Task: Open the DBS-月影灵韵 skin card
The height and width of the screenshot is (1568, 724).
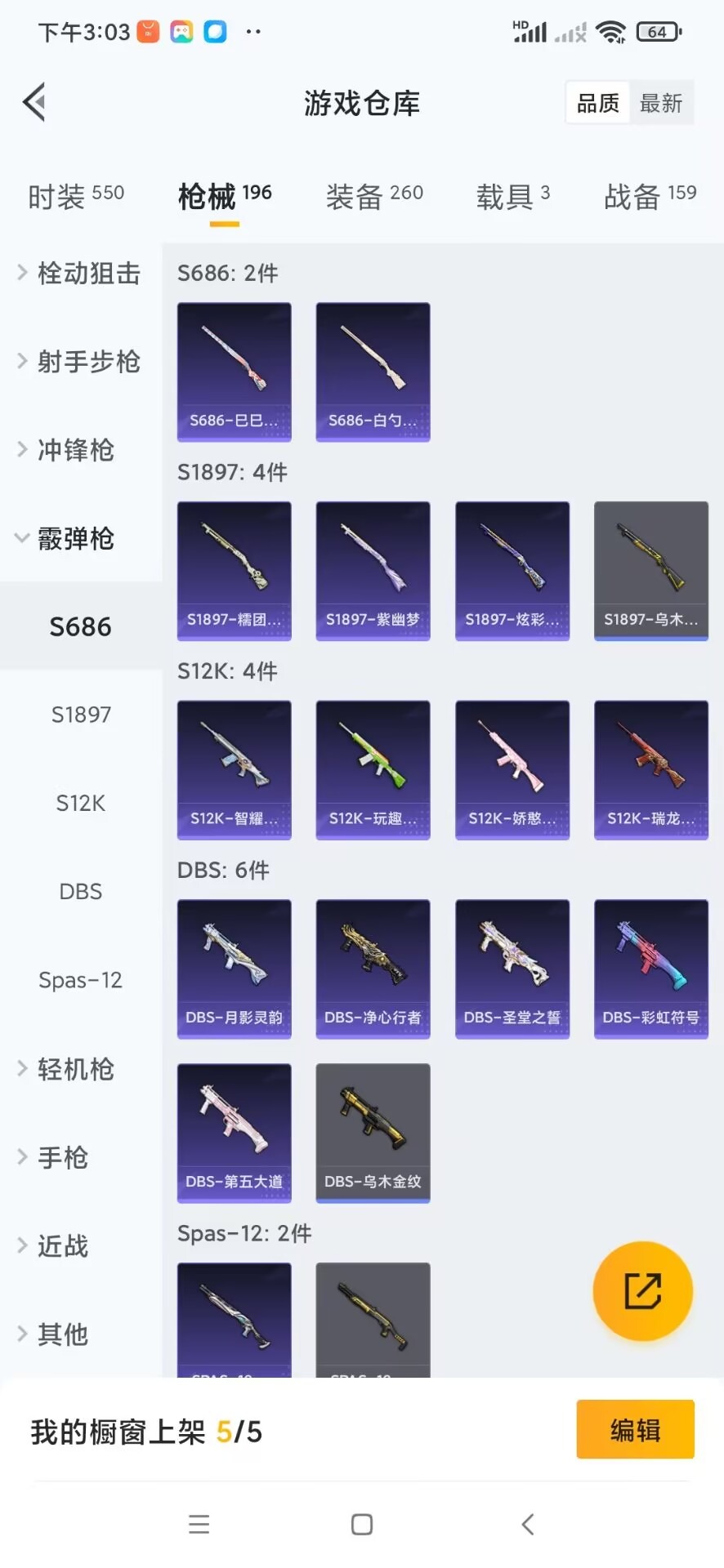Action: pyautogui.click(x=235, y=969)
